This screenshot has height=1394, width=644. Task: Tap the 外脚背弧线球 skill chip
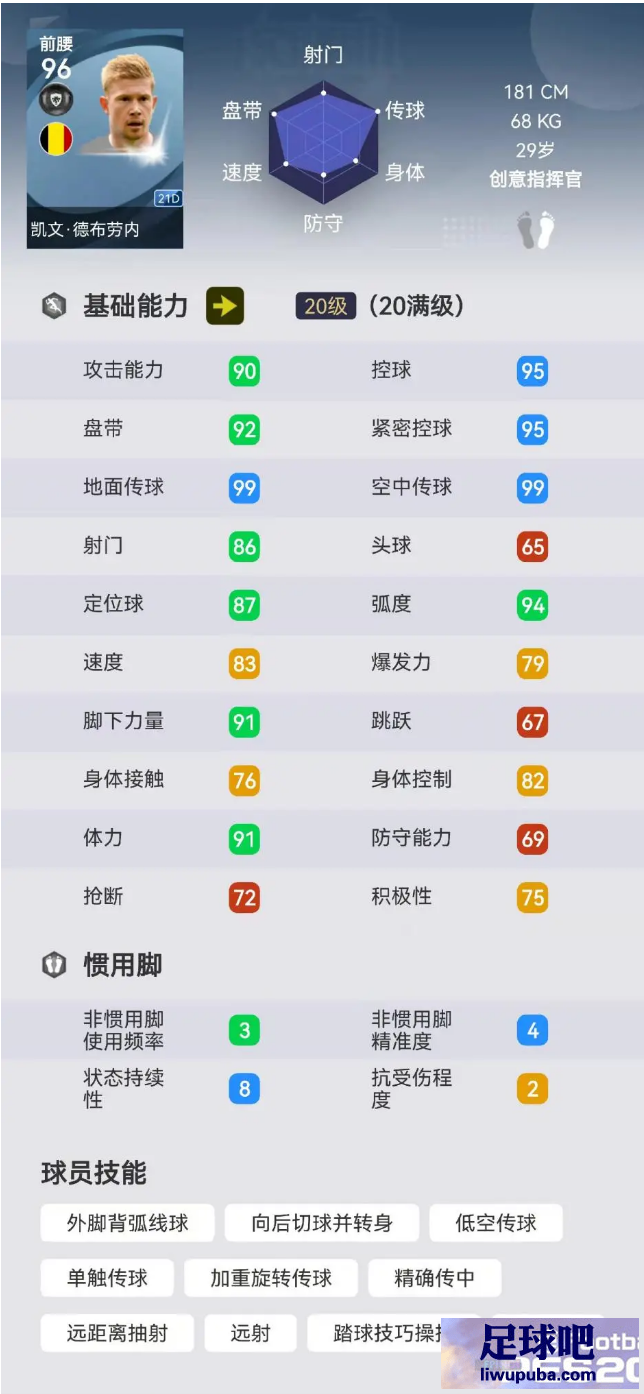point(127,1222)
